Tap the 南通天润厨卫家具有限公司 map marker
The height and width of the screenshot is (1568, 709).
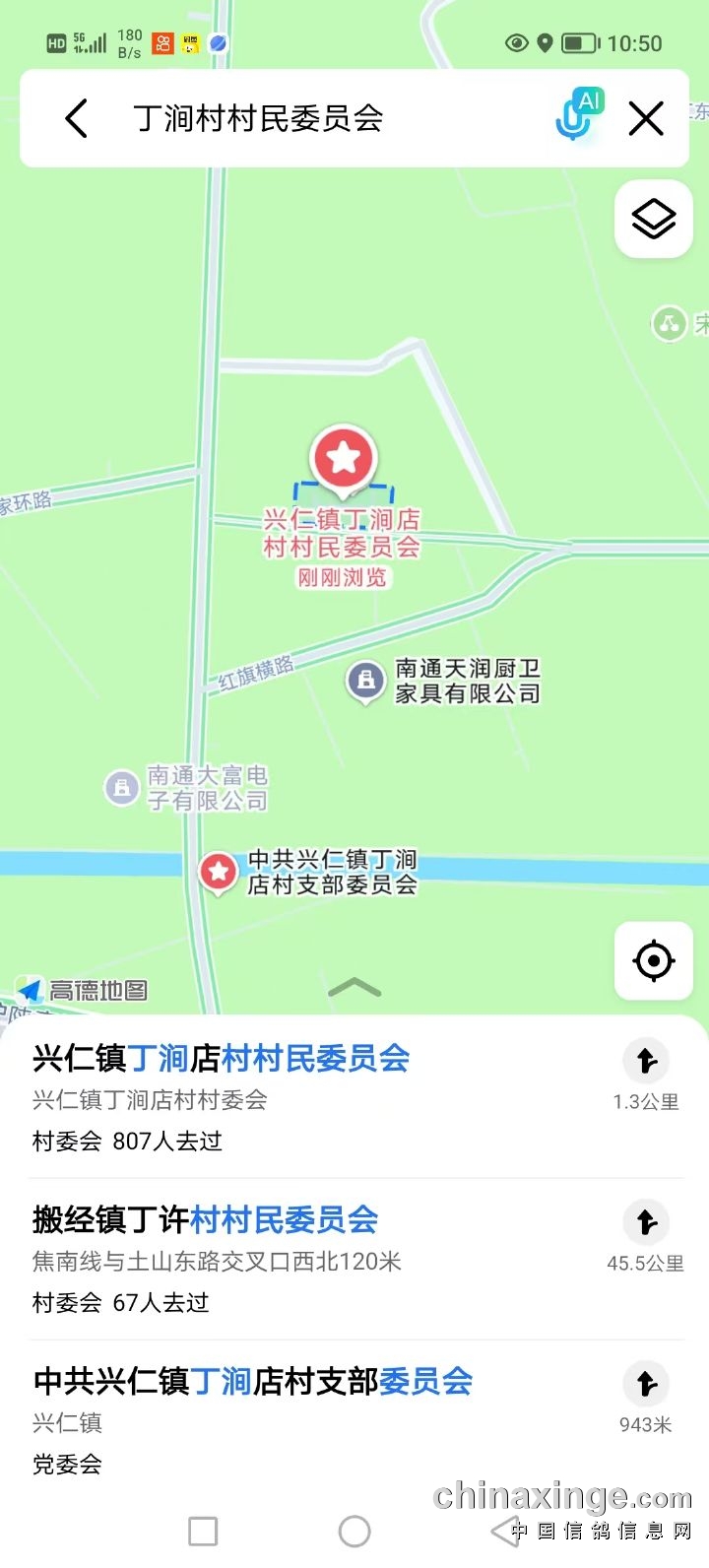tap(366, 680)
